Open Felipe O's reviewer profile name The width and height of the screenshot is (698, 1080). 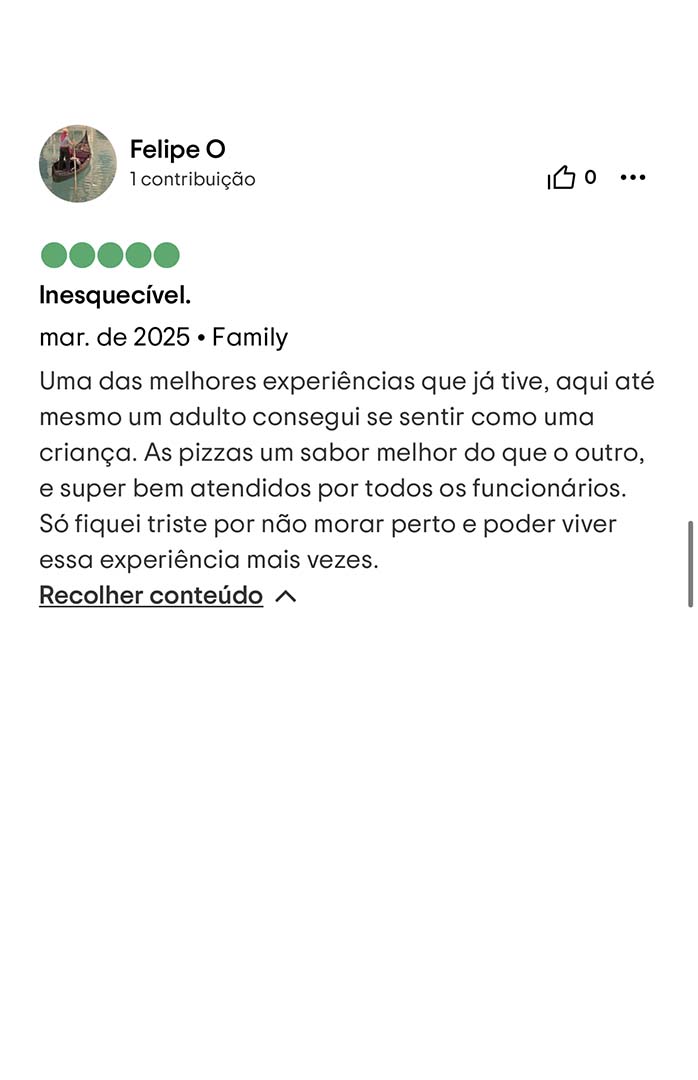[x=177, y=150]
